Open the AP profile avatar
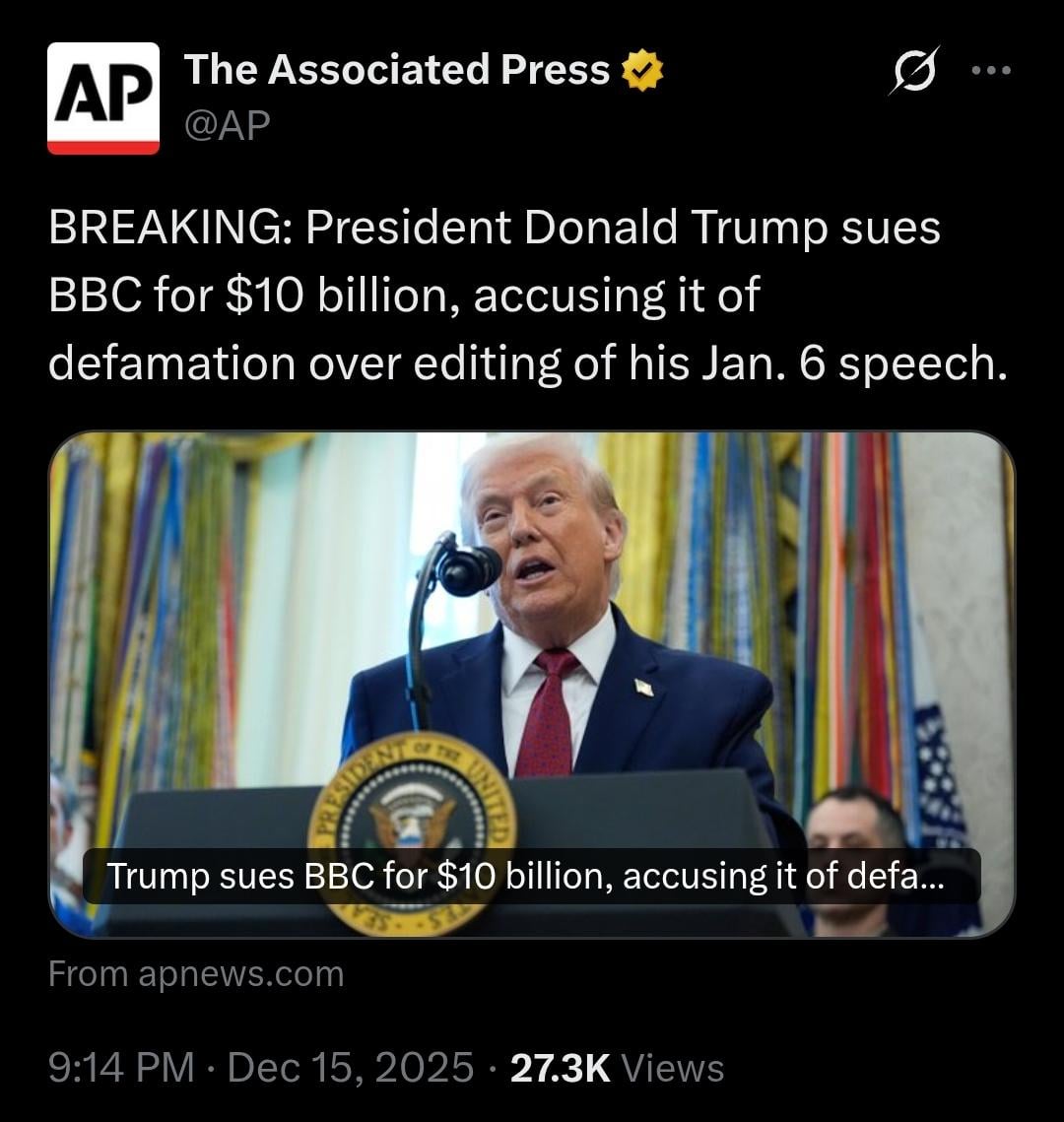 point(103,99)
